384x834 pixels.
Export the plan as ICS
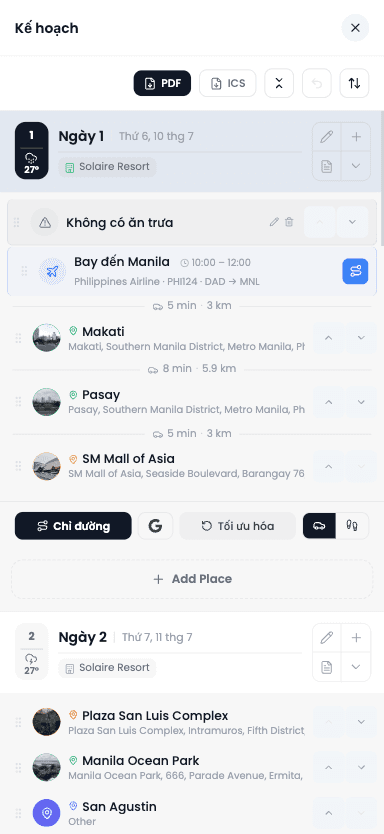point(228,84)
